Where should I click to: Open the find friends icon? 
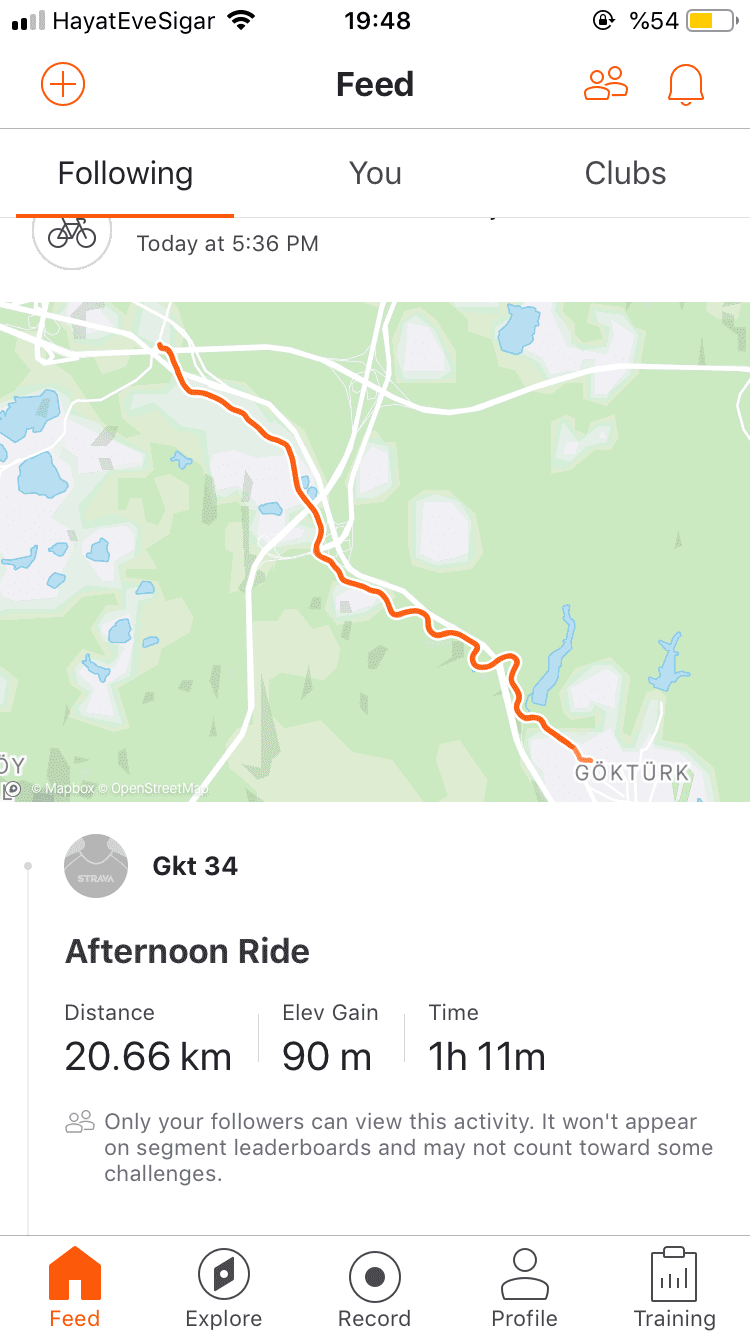point(605,84)
